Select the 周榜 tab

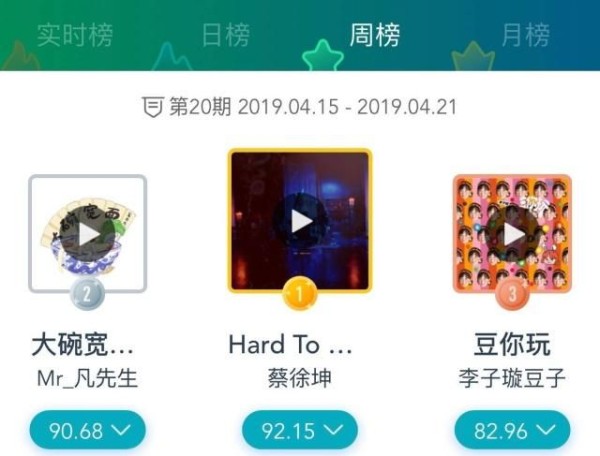tap(375, 36)
